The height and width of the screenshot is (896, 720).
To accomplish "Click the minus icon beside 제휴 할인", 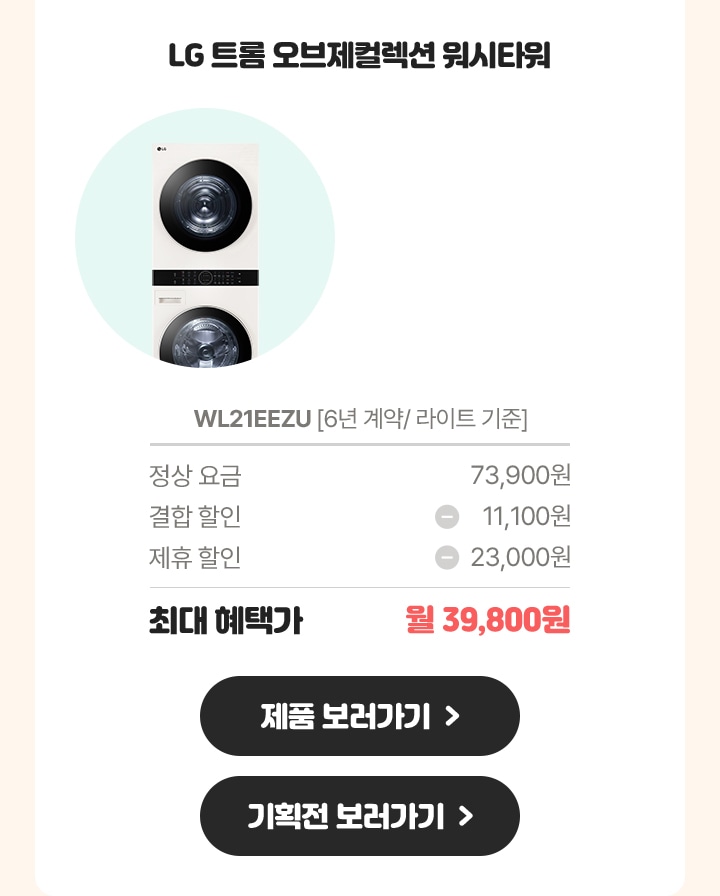I will [x=447, y=558].
